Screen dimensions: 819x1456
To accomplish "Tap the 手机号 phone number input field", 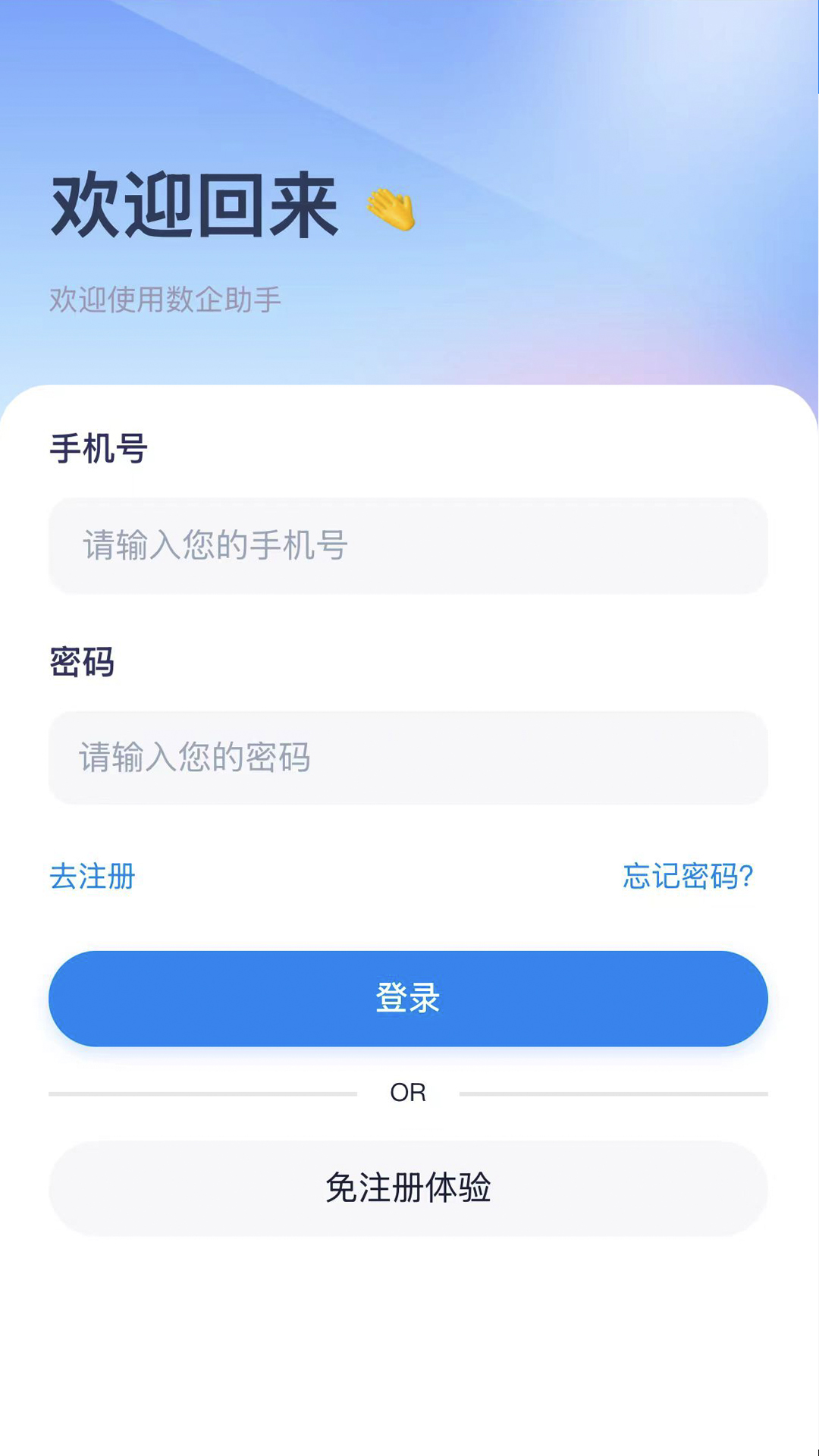I will [407, 544].
